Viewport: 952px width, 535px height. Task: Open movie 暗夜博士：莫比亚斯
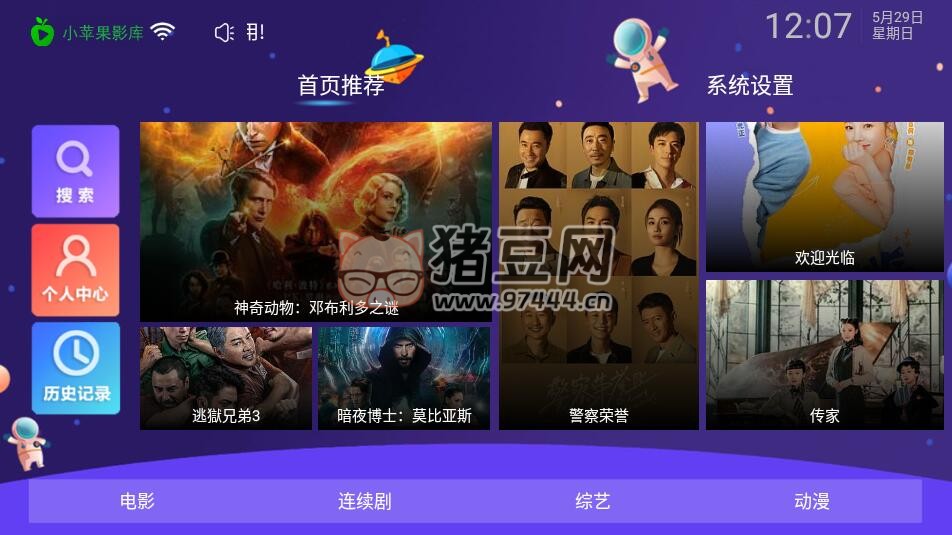(404, 378)
